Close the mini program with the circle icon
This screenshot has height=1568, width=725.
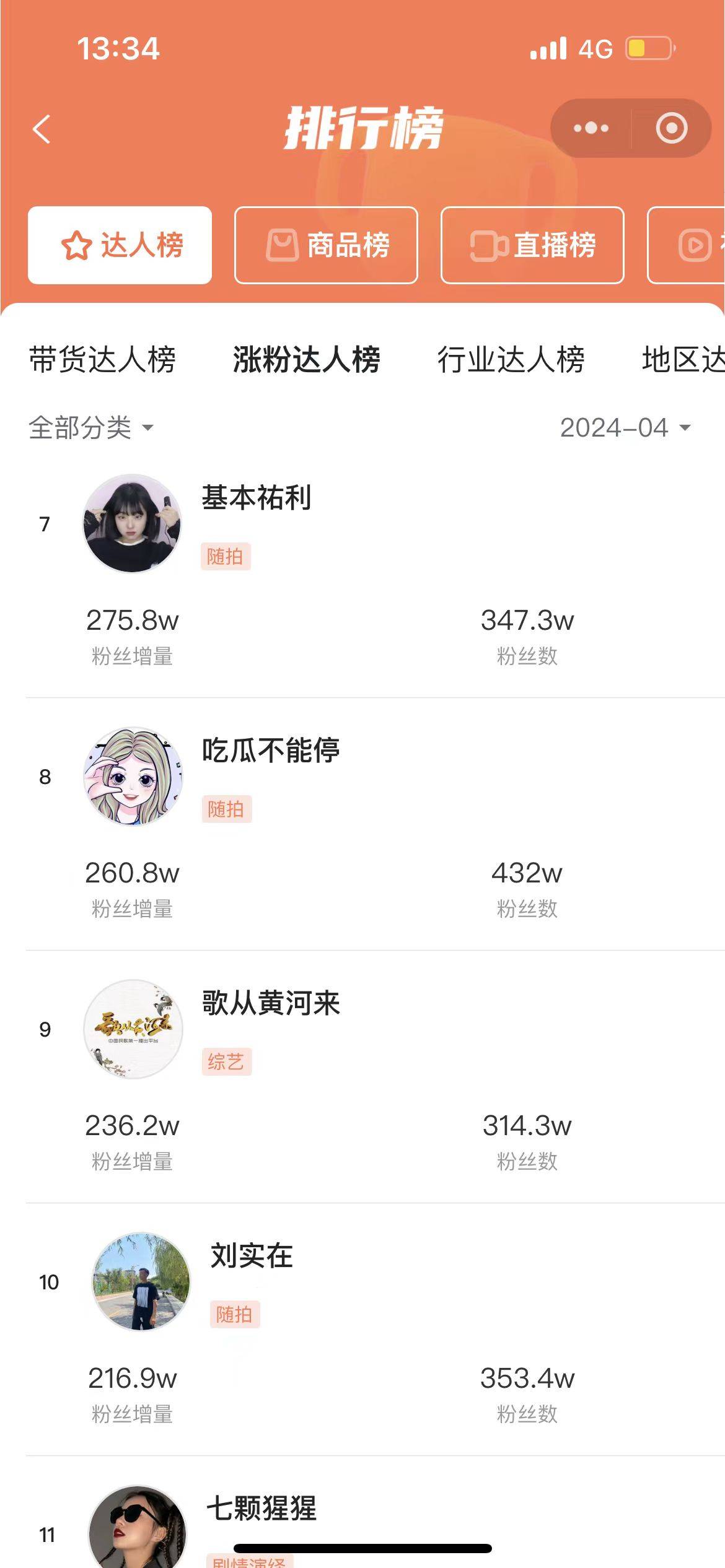click(x=672, y=128)
